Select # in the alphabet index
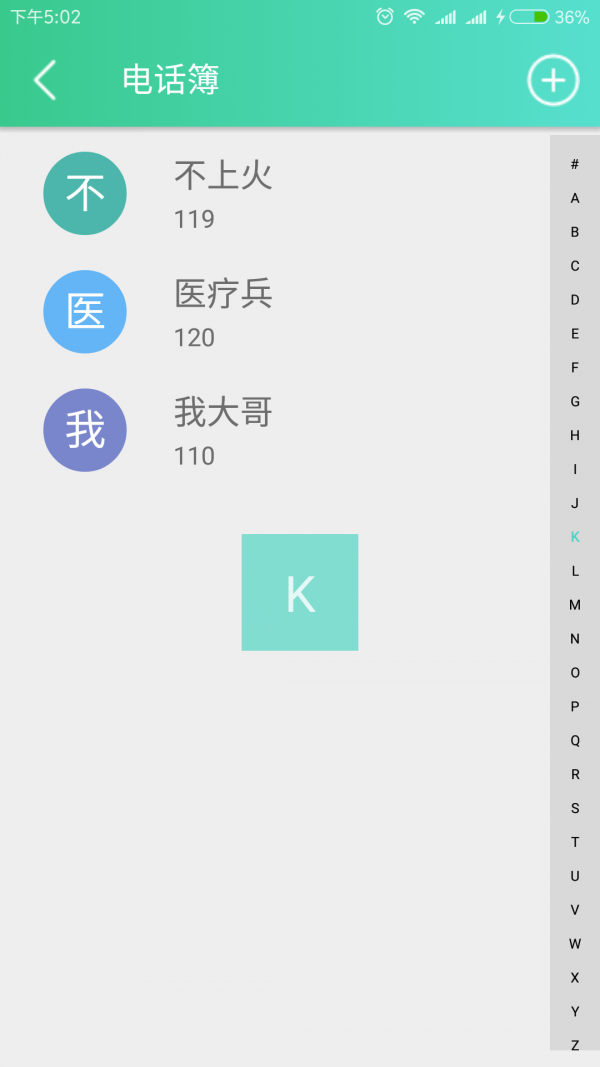600x1067 pixels. (x=575, y=164)
